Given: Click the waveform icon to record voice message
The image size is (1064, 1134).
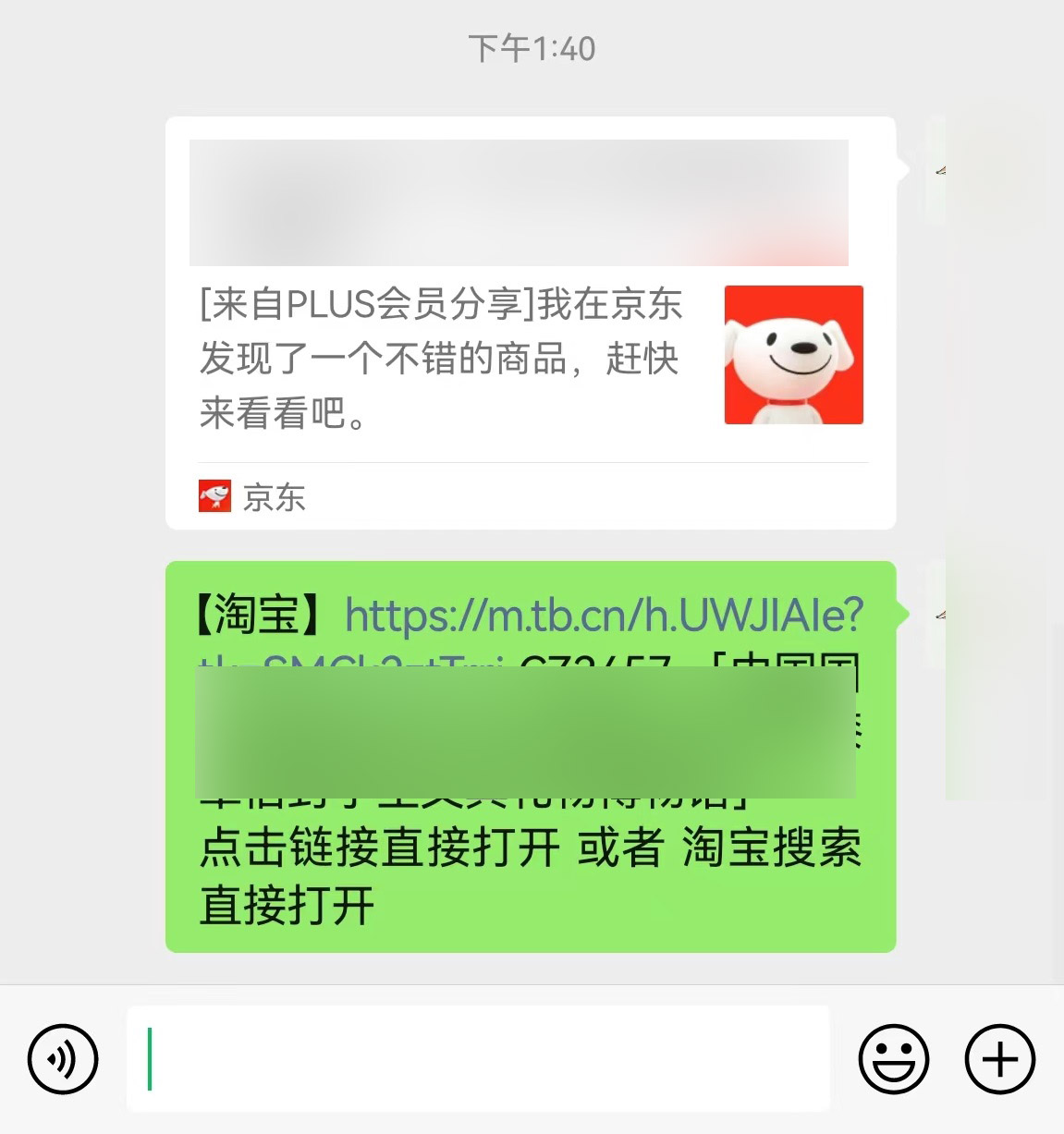Looking at the screenshot, I should (61, 1060).
